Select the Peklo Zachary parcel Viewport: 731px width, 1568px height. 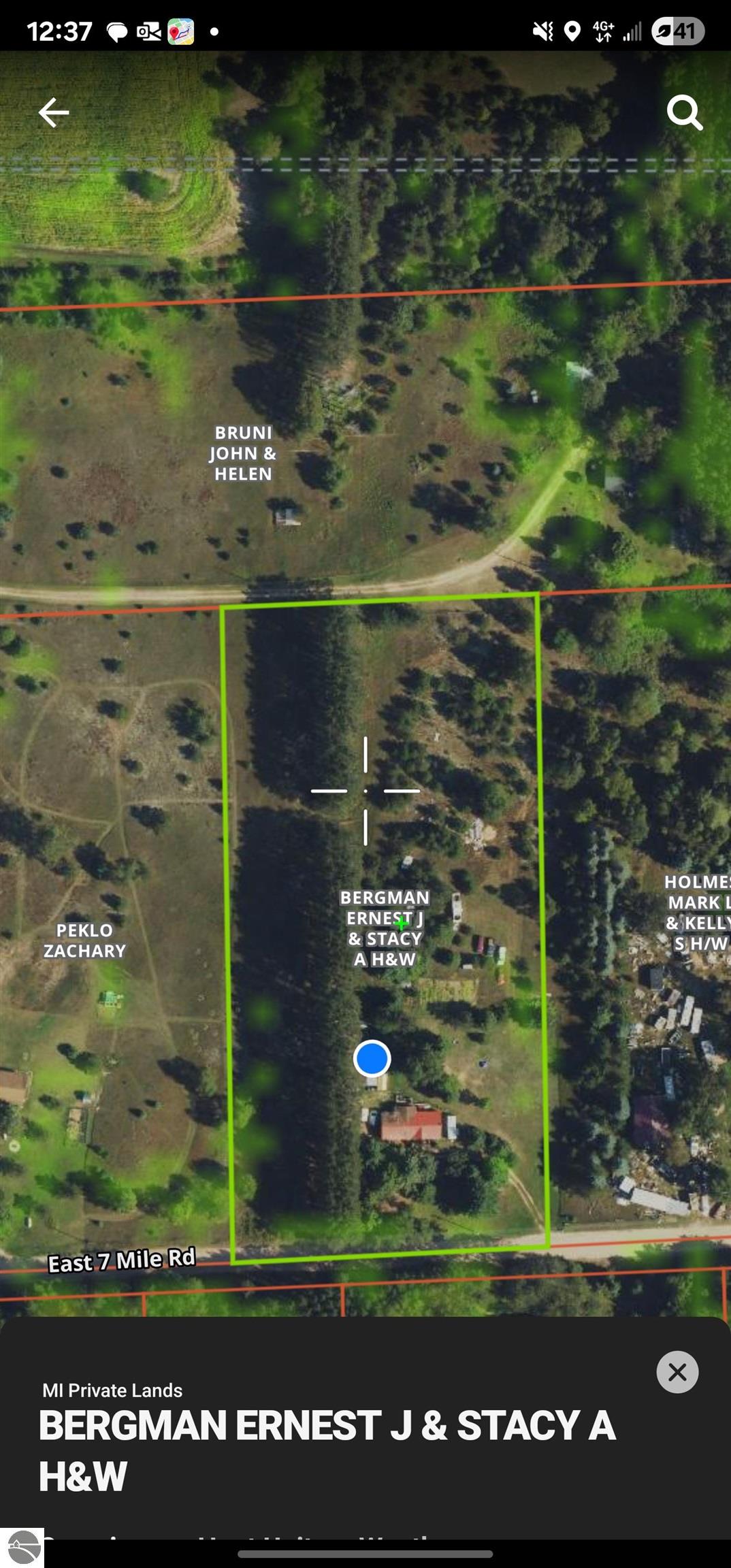[84, 941]
